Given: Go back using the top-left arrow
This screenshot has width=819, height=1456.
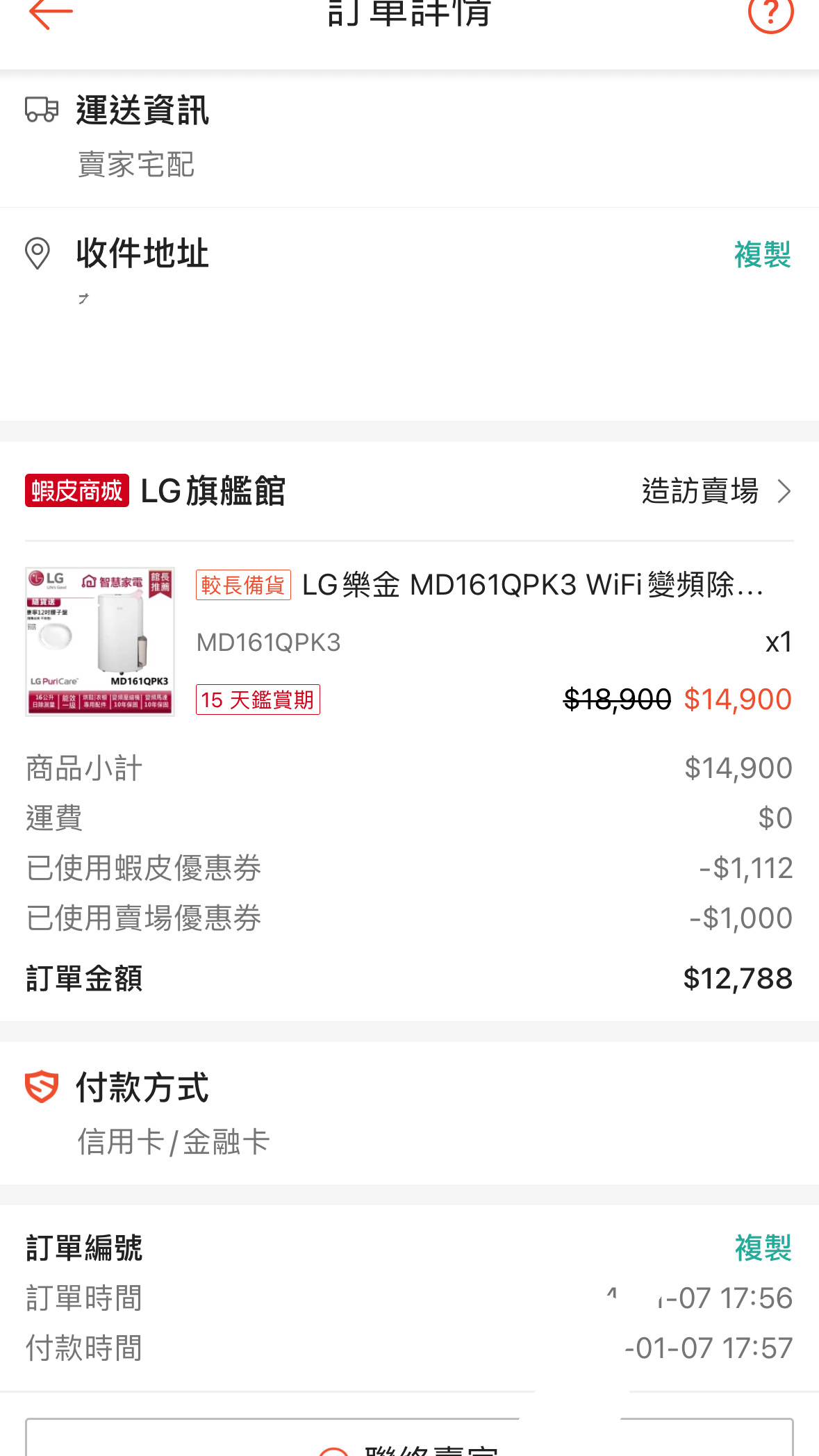Looking at the screenshot, I should (x=51, y=13).
